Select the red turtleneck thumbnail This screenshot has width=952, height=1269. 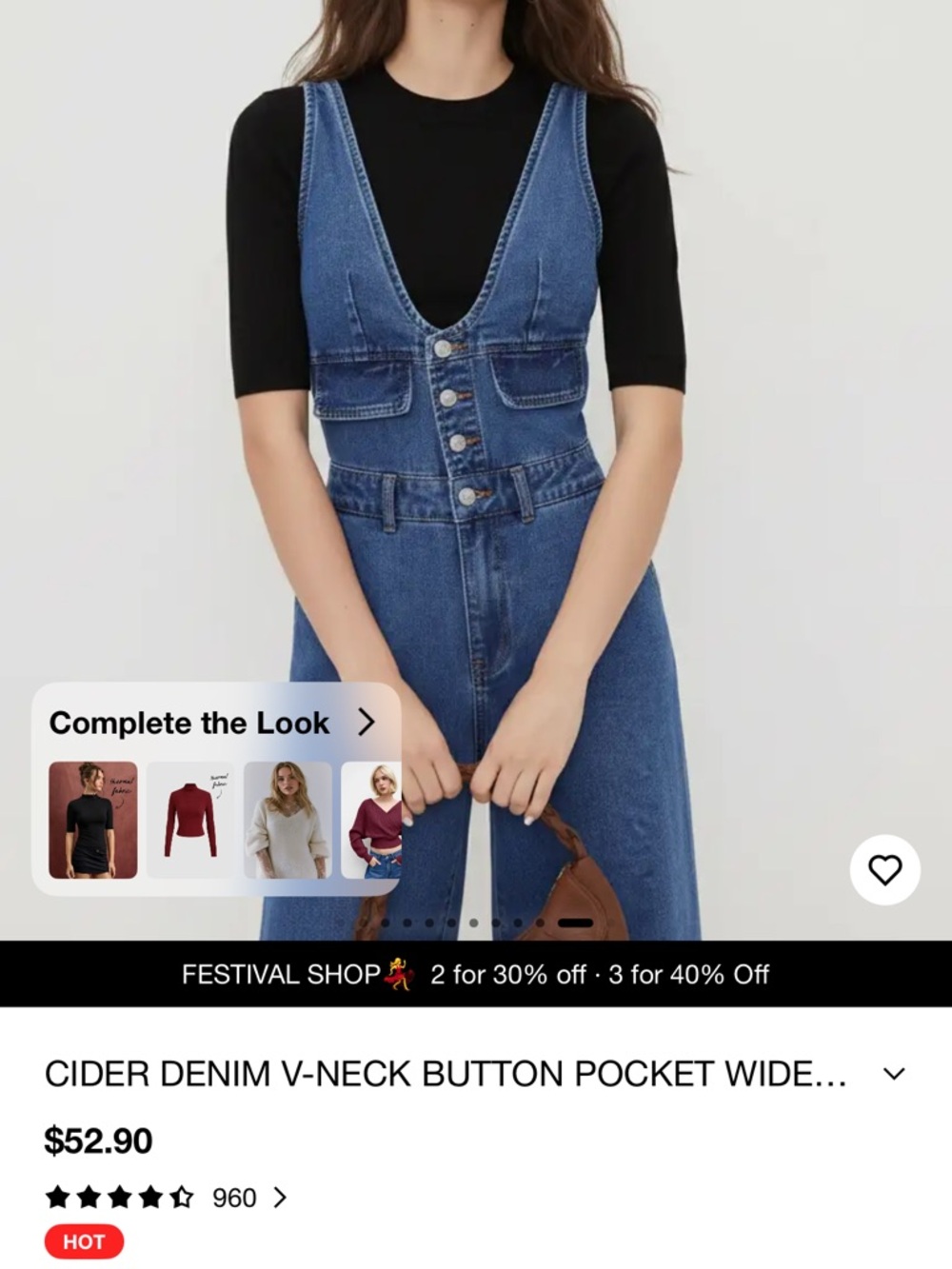[191, 821]
